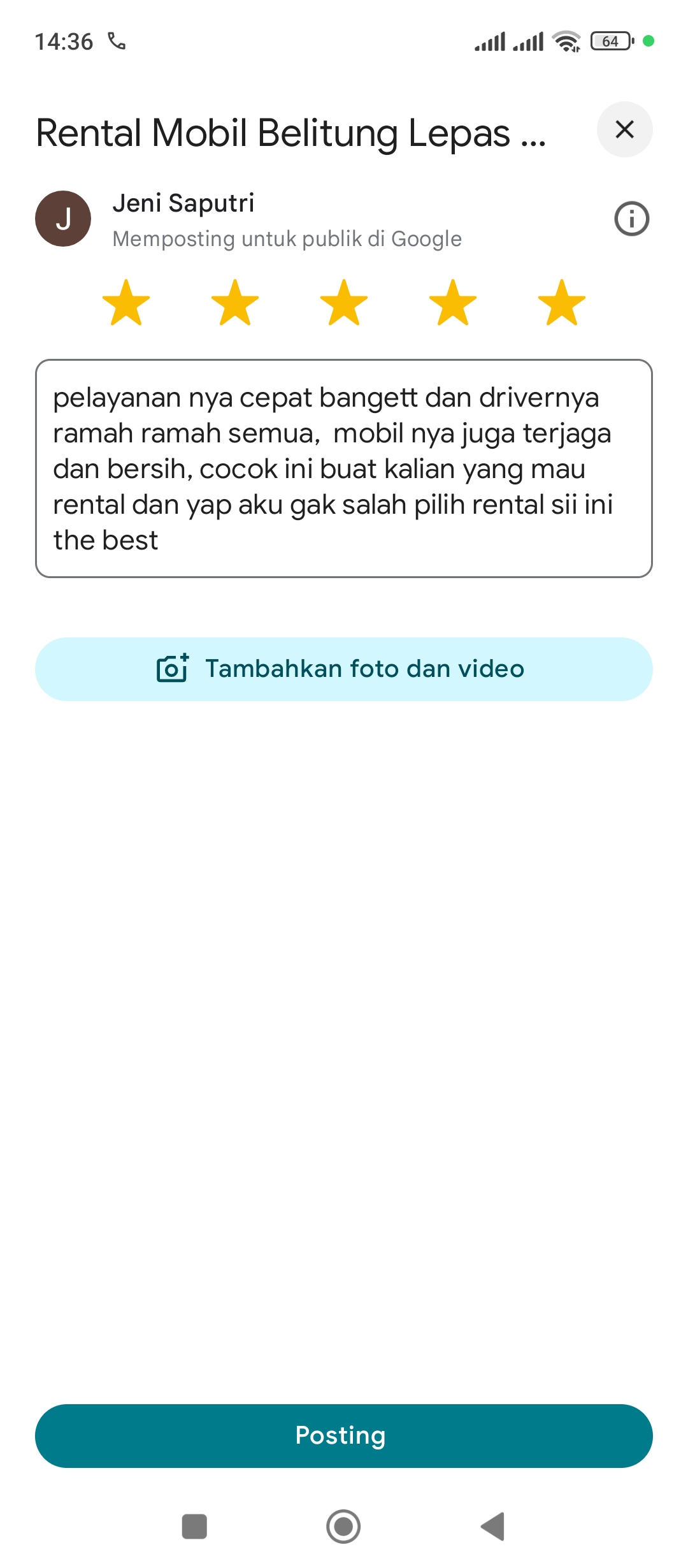Open the posting info icon
The width and height of the screenshot is (688, 1568).
(631, 219)
